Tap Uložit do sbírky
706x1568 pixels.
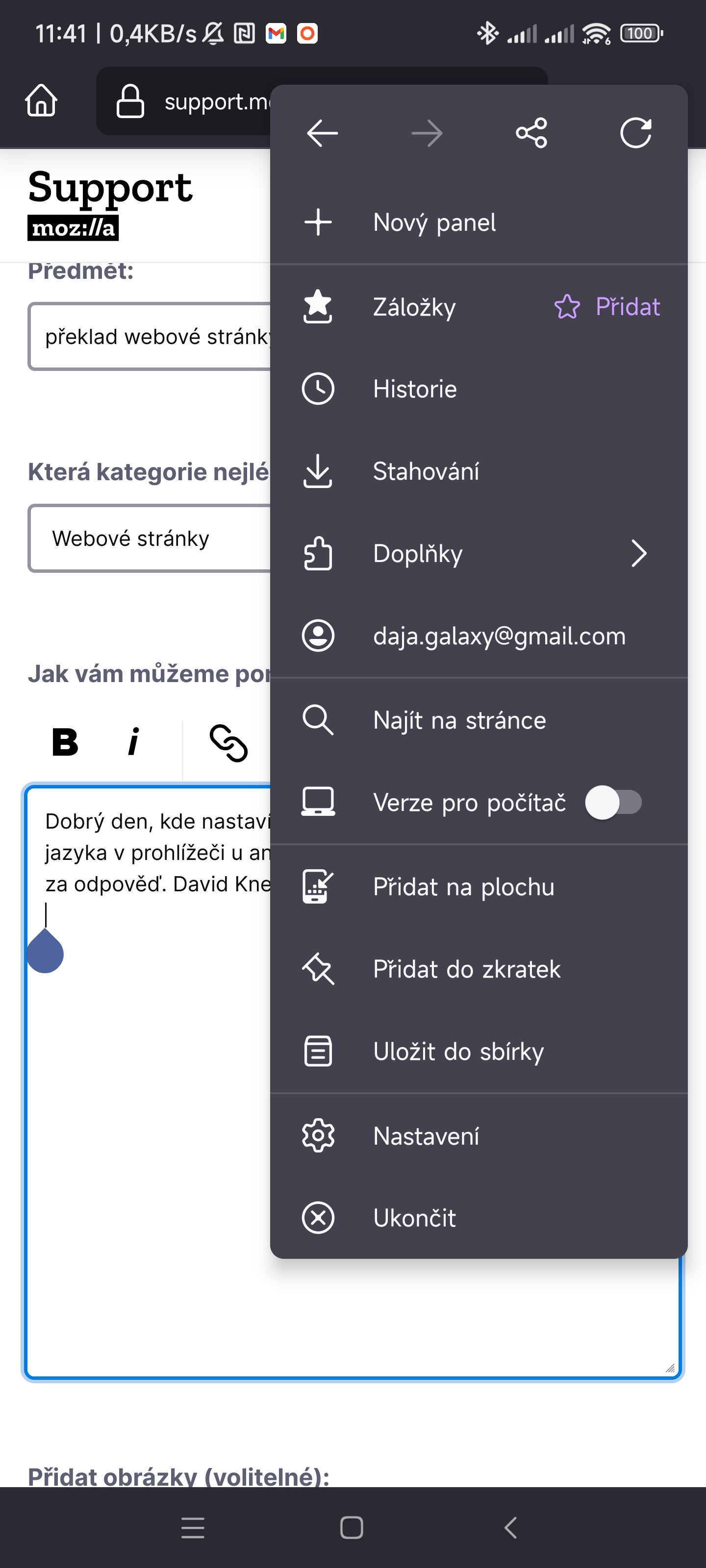point(458,1051)
